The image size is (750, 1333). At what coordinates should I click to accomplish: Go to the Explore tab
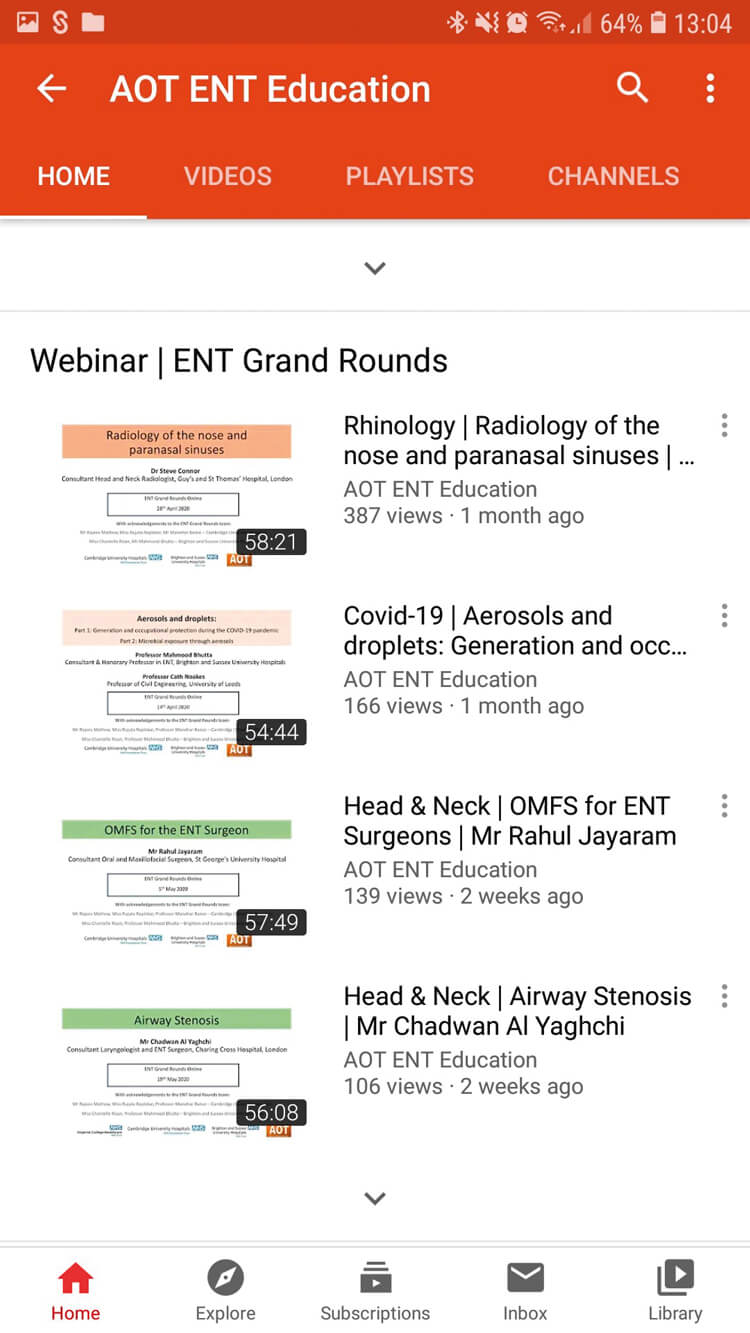(225, 1290)
